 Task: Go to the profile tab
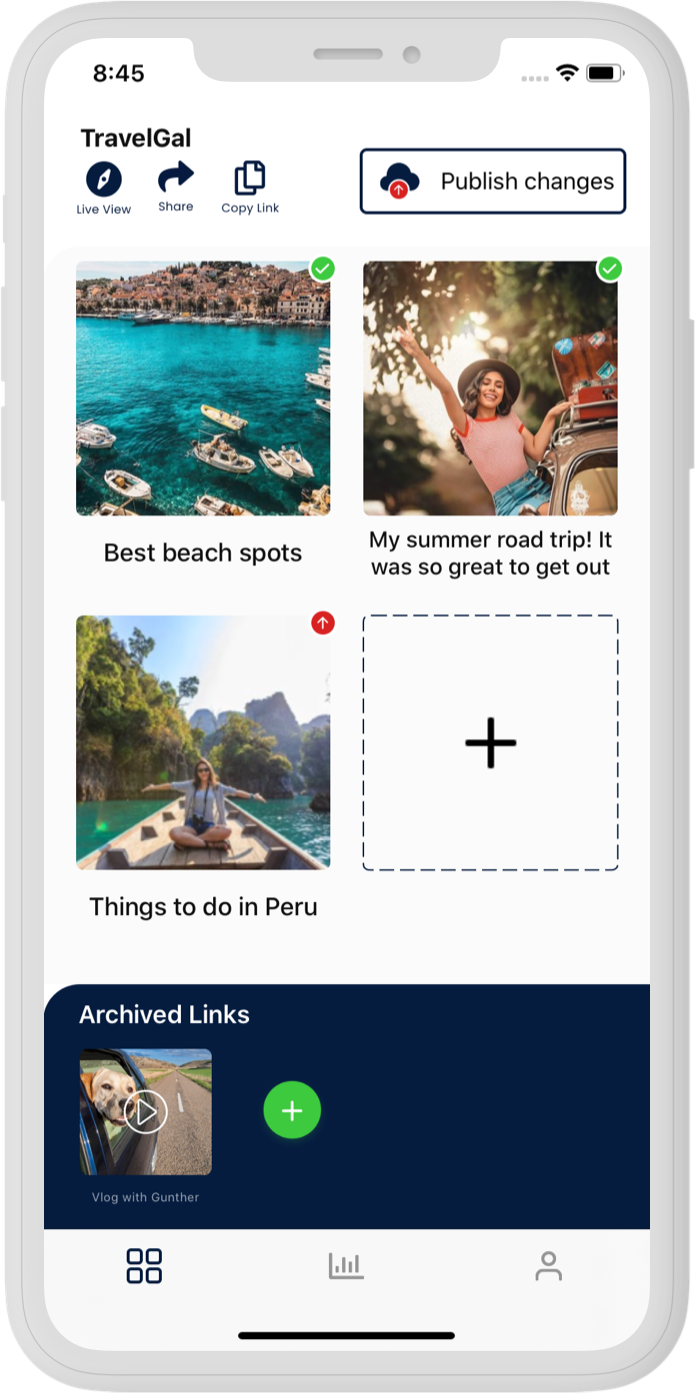point(548,1266)
